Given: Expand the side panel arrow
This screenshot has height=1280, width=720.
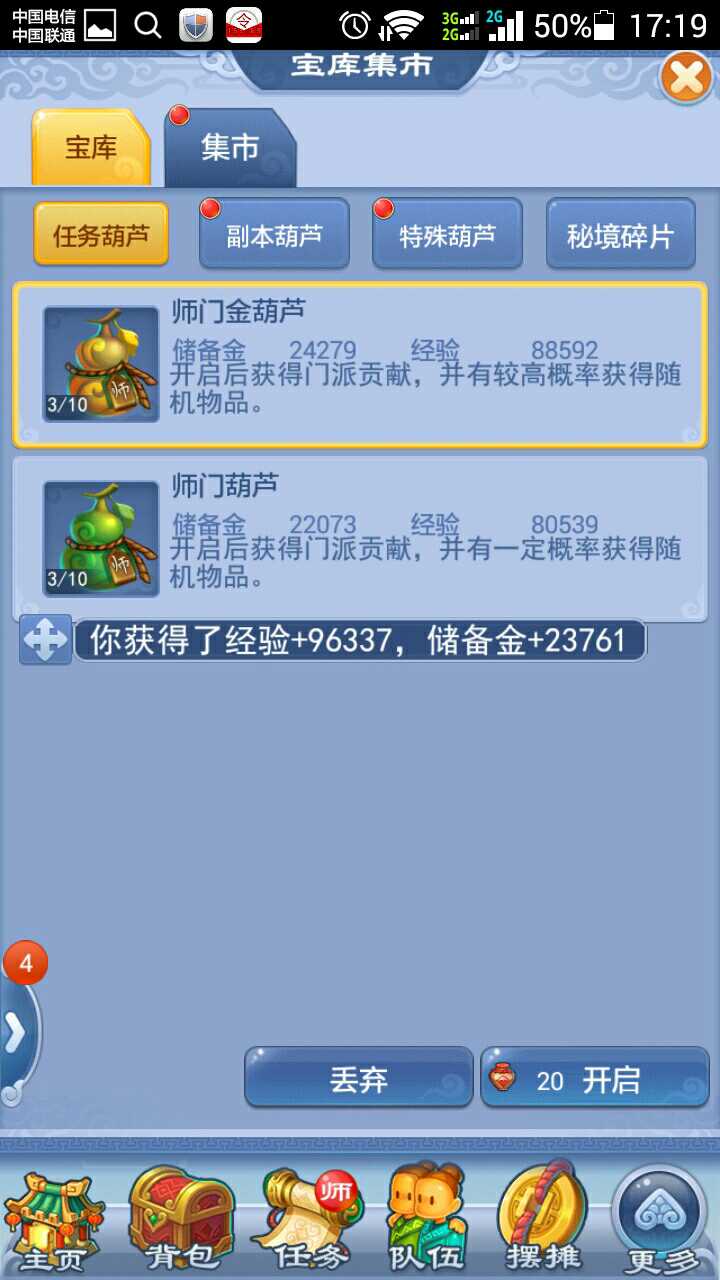Looking at the screenshot, I should pos(17,1034).
